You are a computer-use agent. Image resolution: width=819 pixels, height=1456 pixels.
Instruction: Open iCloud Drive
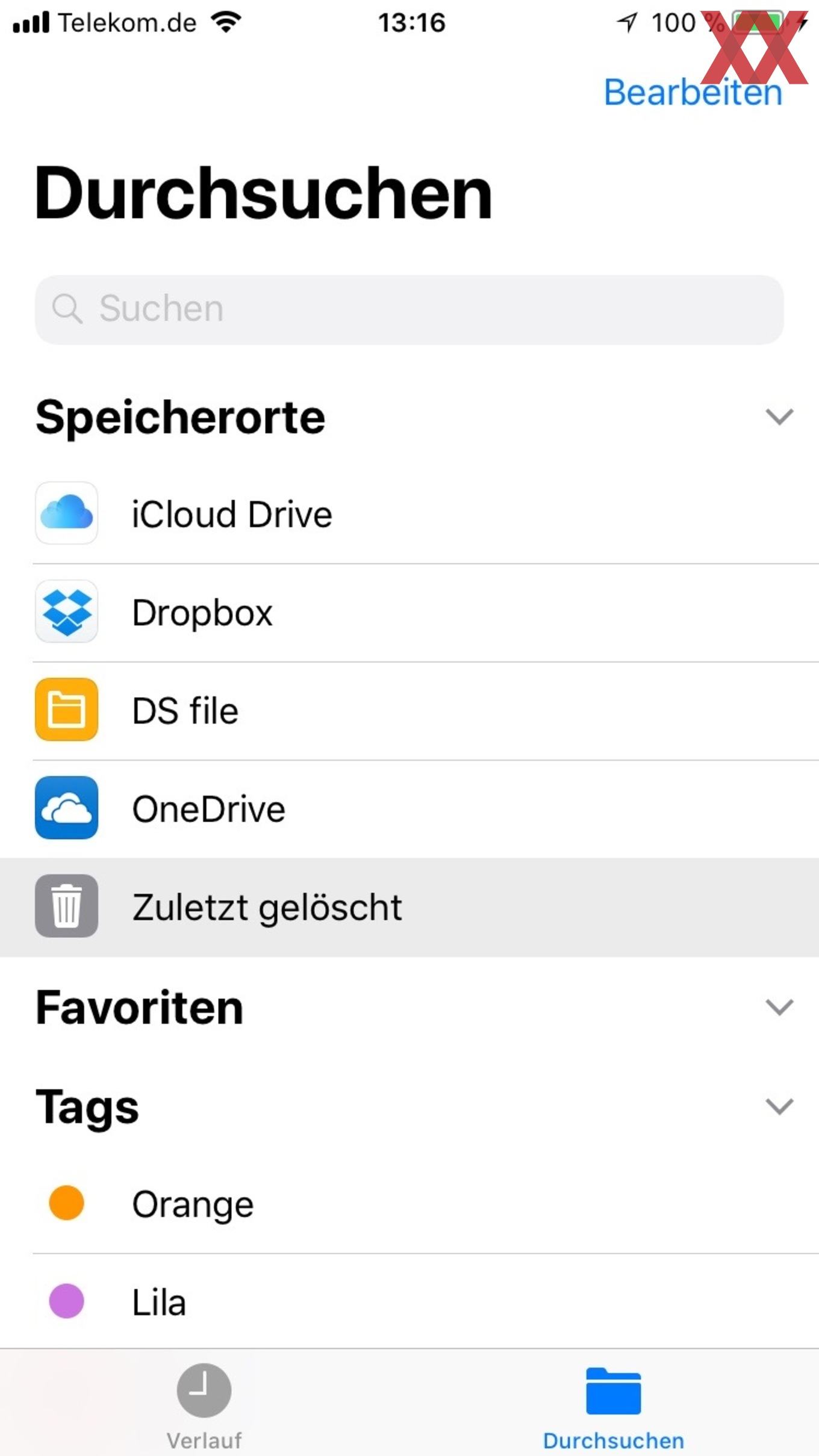(x=409, y=514)
